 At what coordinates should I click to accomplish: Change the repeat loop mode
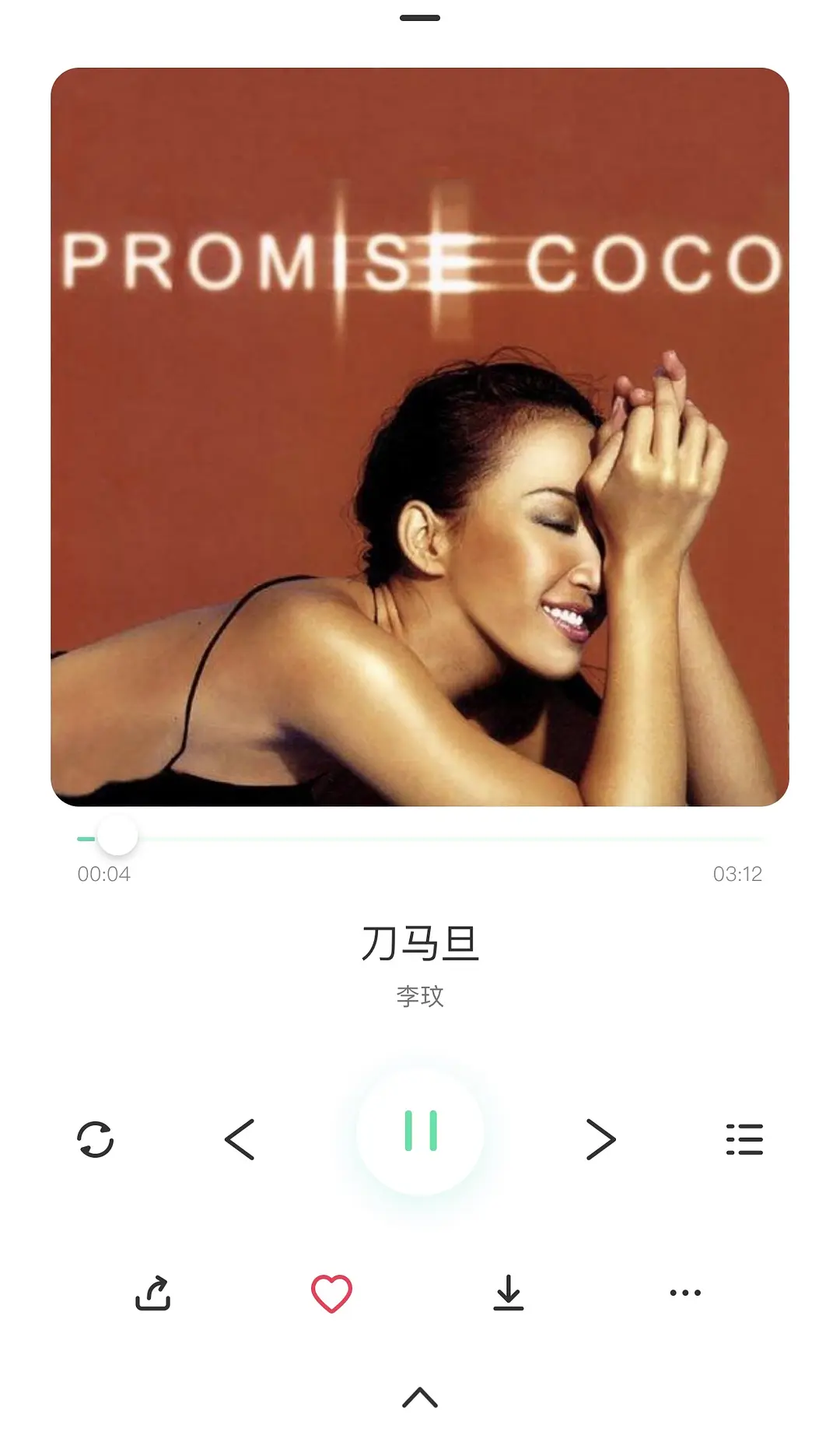click(96, 1140)
